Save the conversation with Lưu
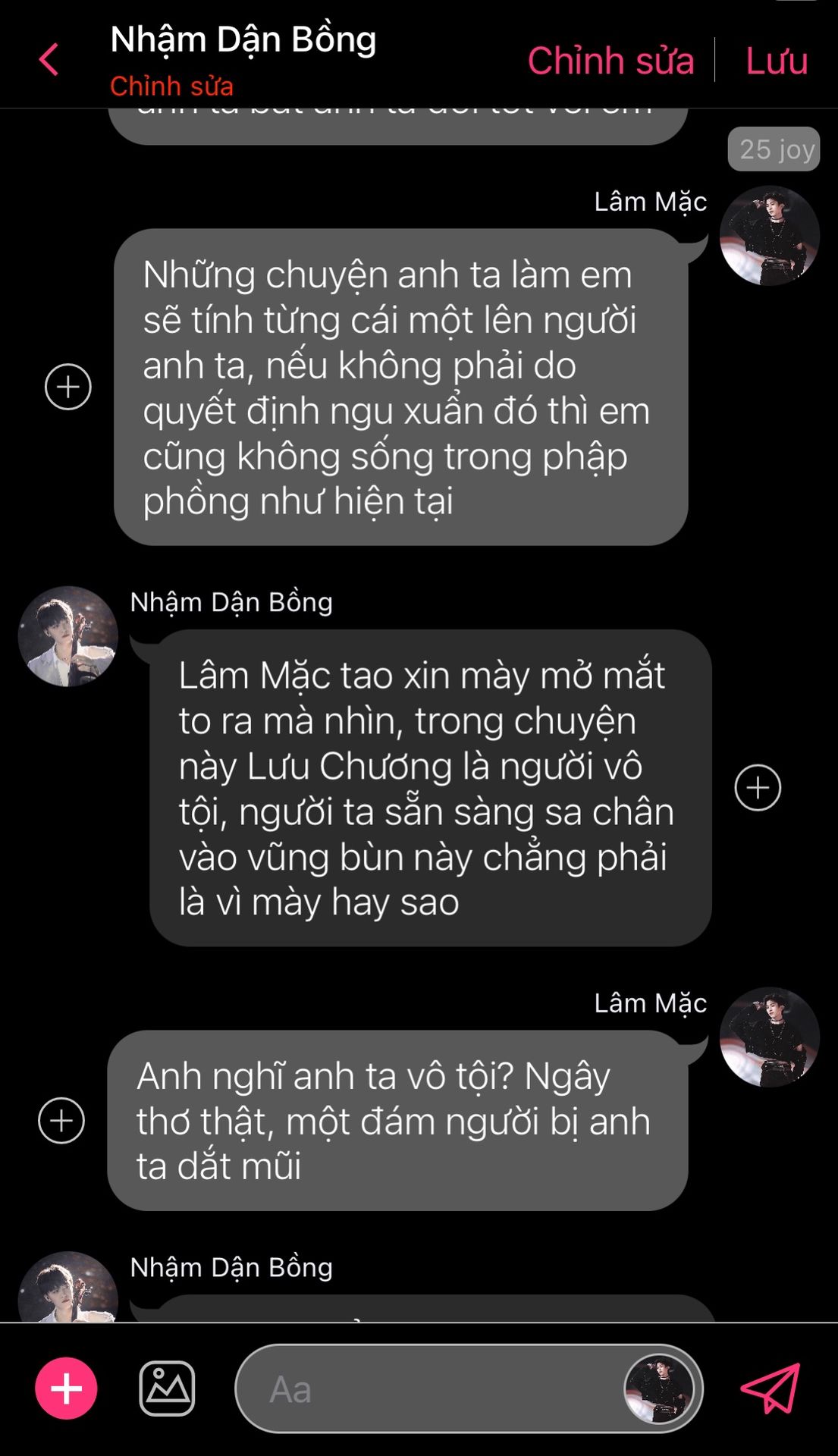Screen dimensions: 838x1456 click(x=777, y=61)
